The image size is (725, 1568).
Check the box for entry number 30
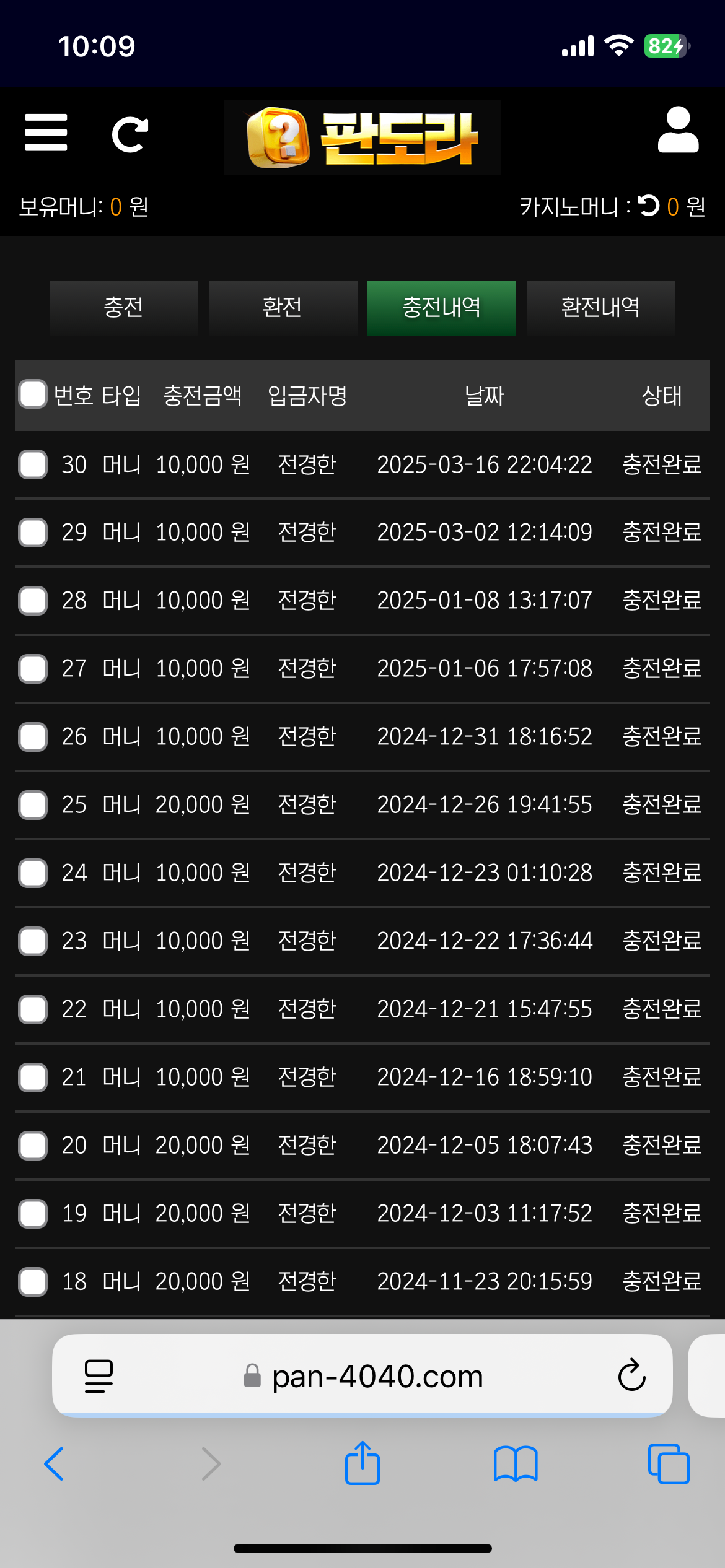click(x=33, y=464)
